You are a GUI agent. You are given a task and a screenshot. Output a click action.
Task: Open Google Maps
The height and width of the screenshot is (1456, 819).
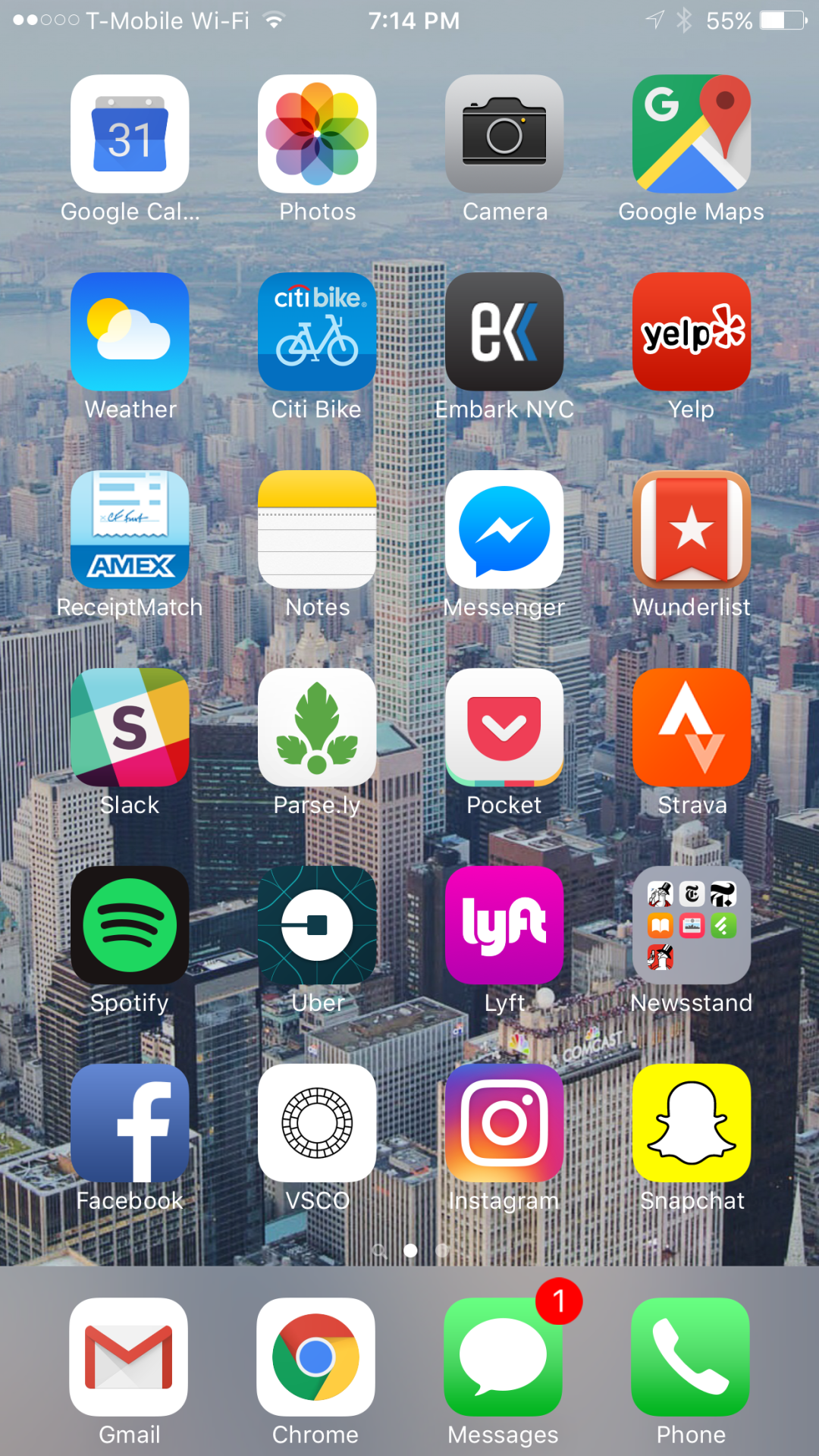(x=691, y=133)
